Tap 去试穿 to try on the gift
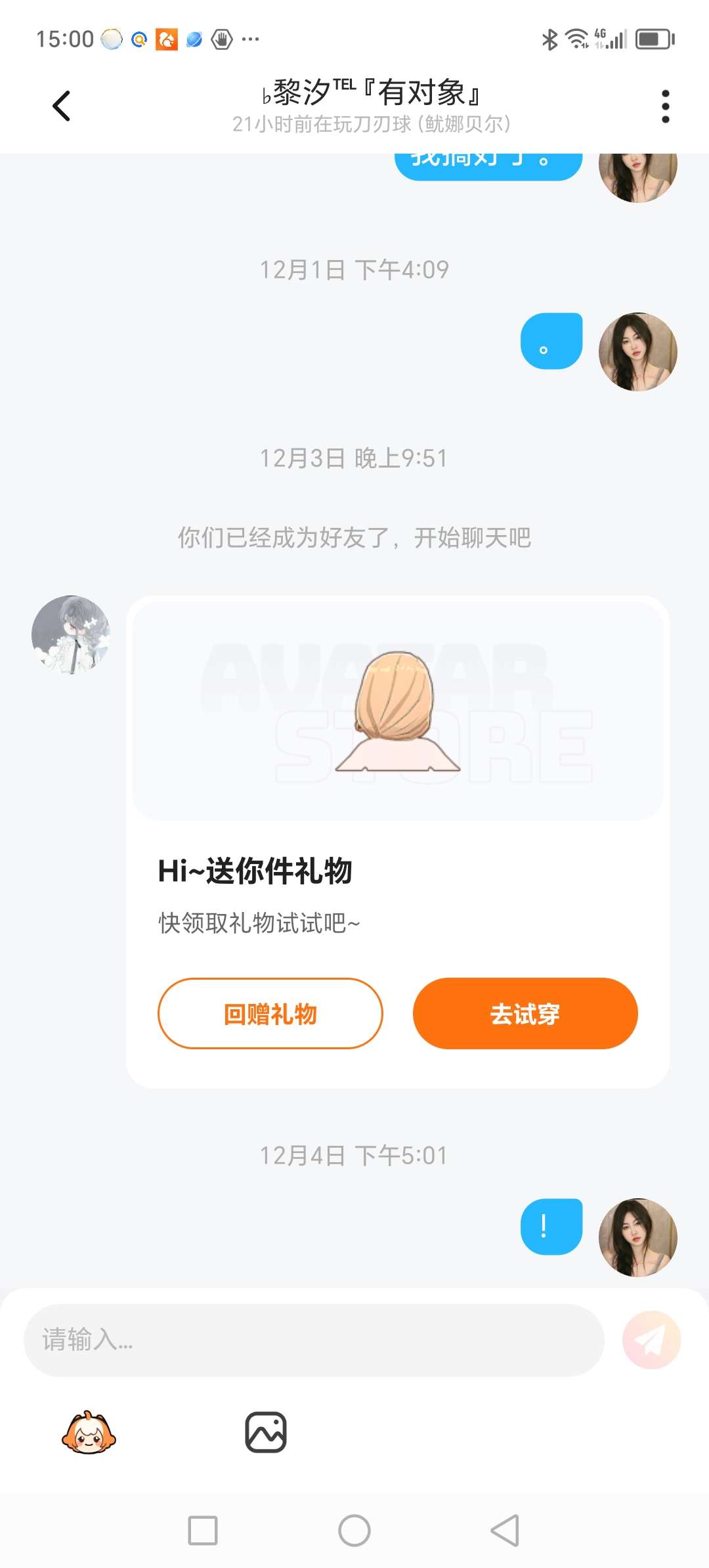The image size is (709, 1568). click(525, 1013)
